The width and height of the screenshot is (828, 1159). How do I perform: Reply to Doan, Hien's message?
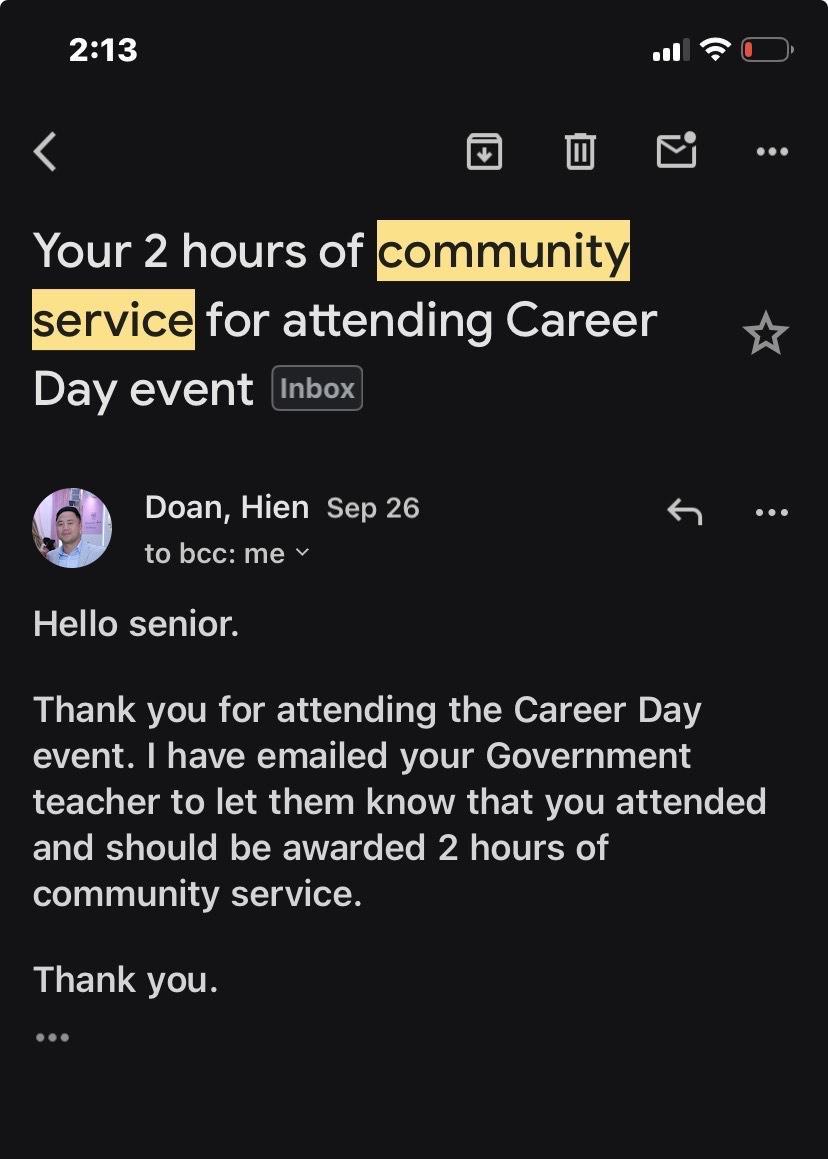tap(685, 512)
